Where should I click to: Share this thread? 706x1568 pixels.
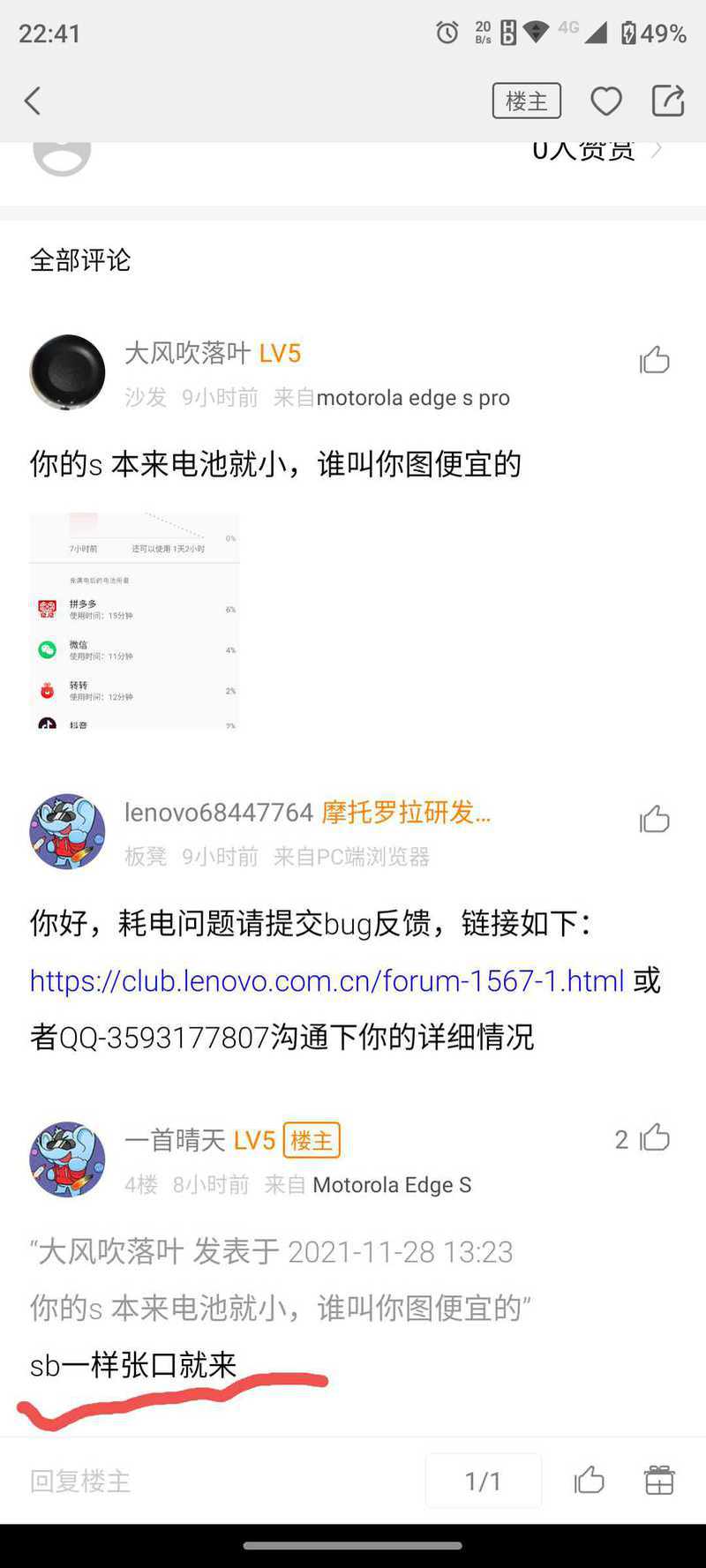[668, 101]
